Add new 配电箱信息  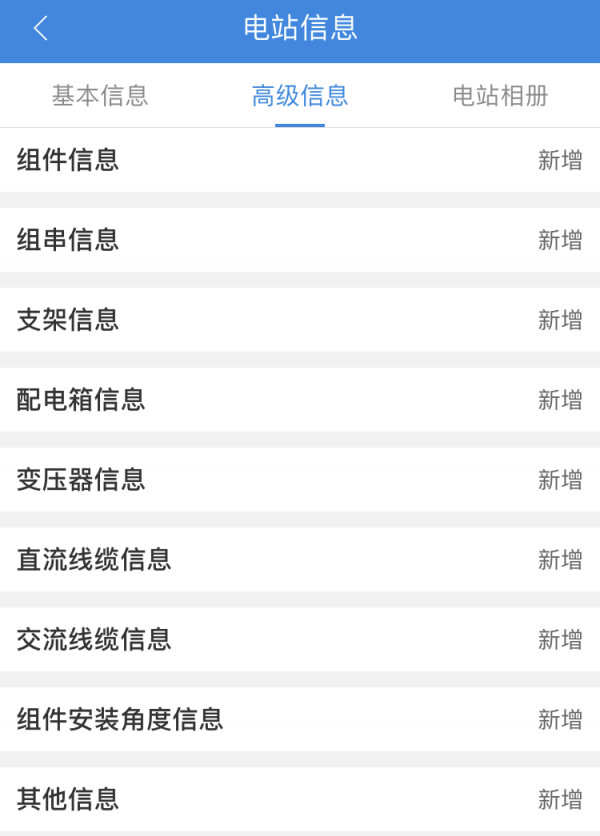(560, 400)
